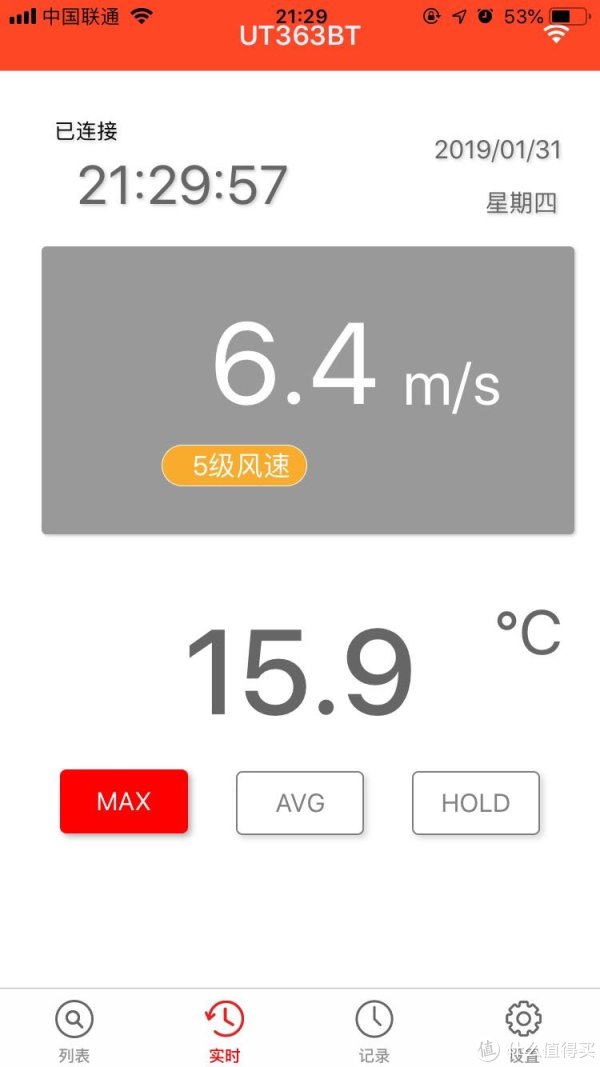This screenshot has height=1067, width=600.
Task: Tap the MAX button
Action: pos(124,802)
